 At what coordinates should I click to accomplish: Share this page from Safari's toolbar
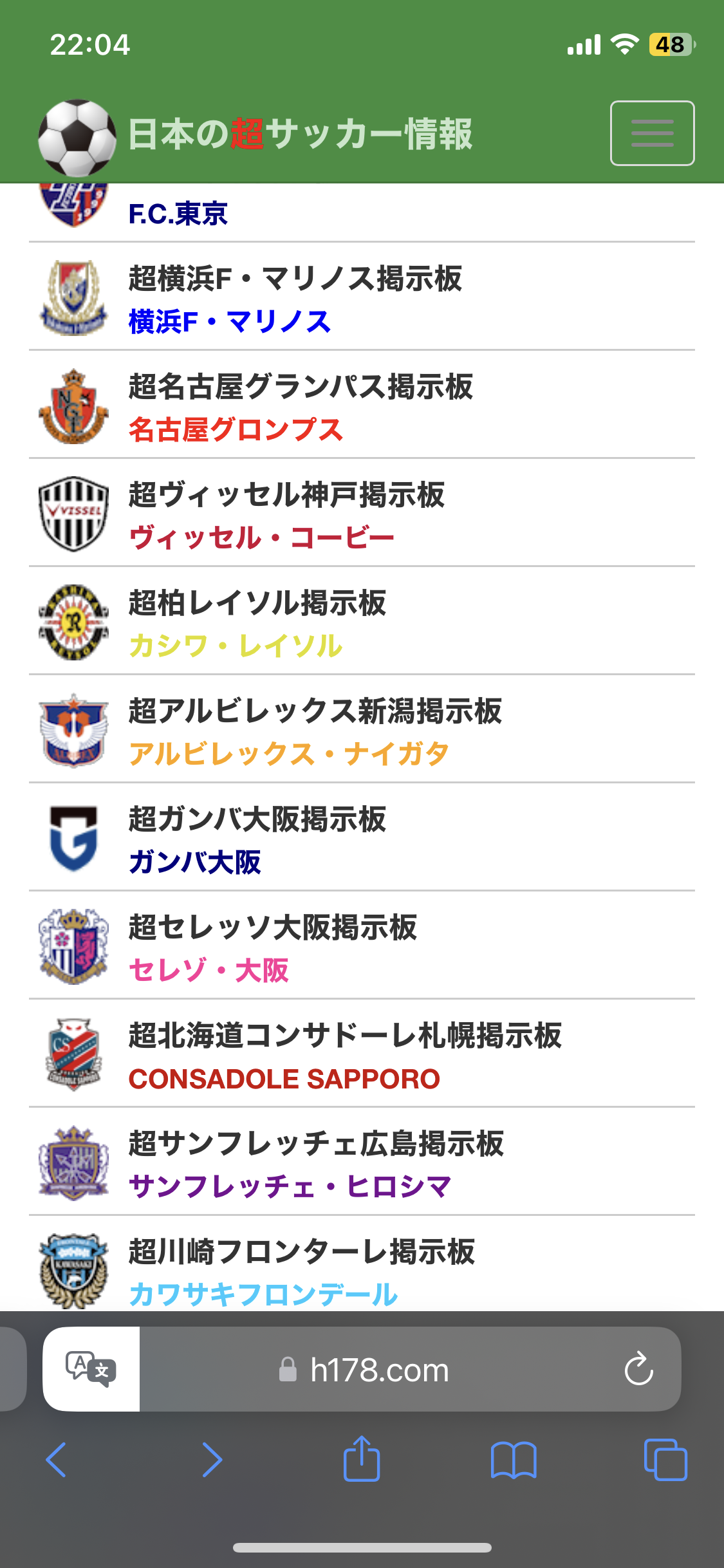(x=362, y=1458)
